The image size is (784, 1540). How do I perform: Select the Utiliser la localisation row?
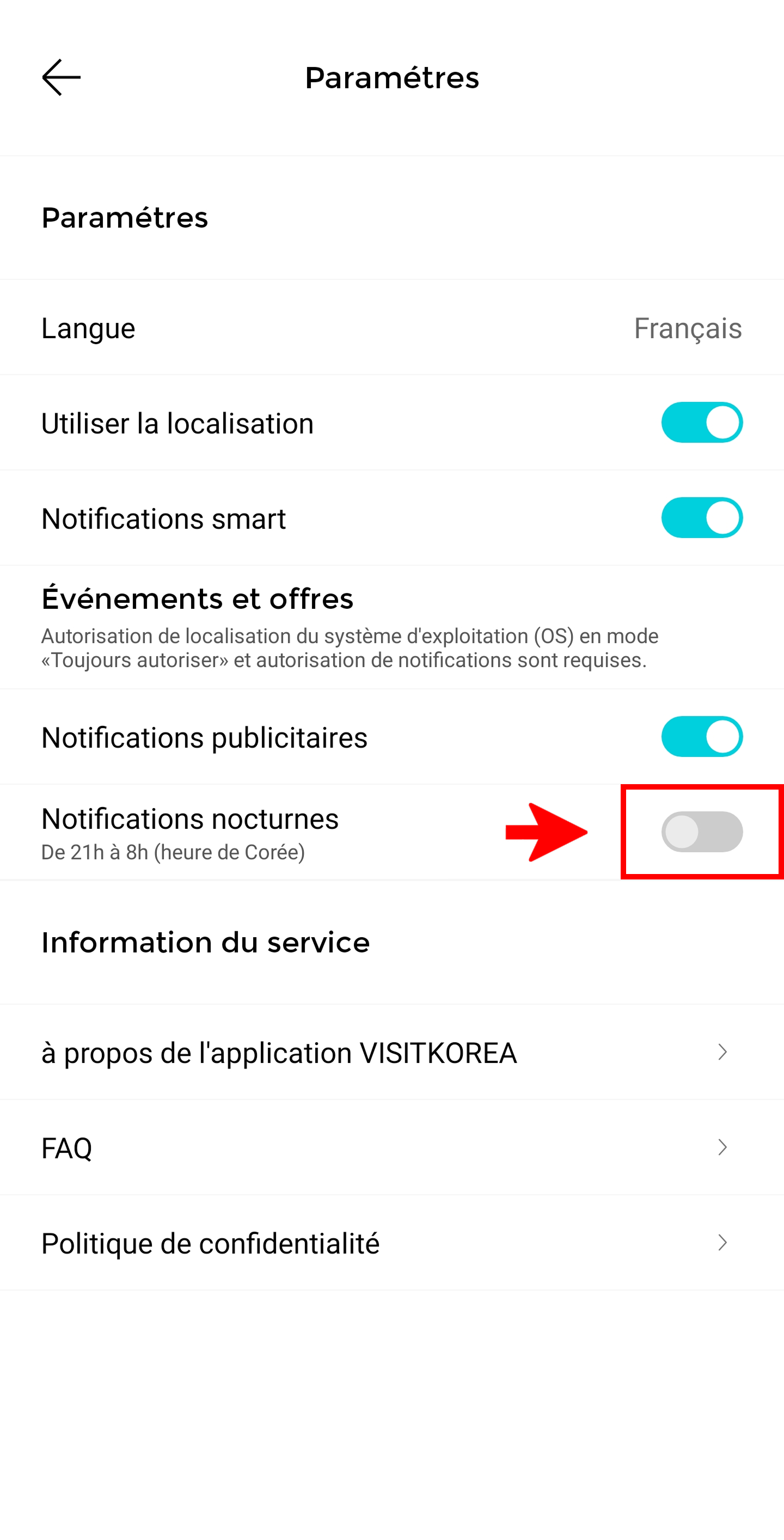pyautogui.click(x=177, y=423)
